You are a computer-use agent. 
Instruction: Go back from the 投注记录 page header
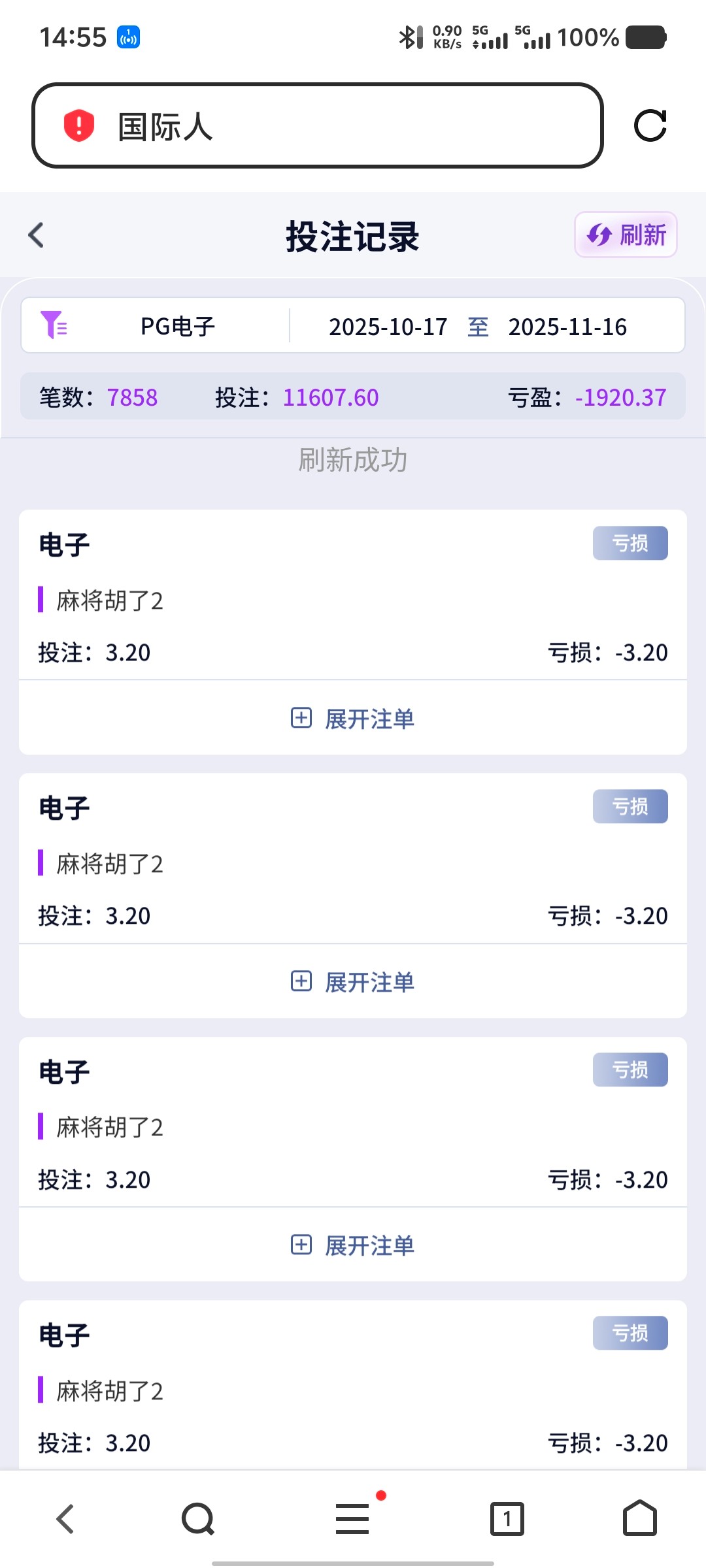click(37, 235)
